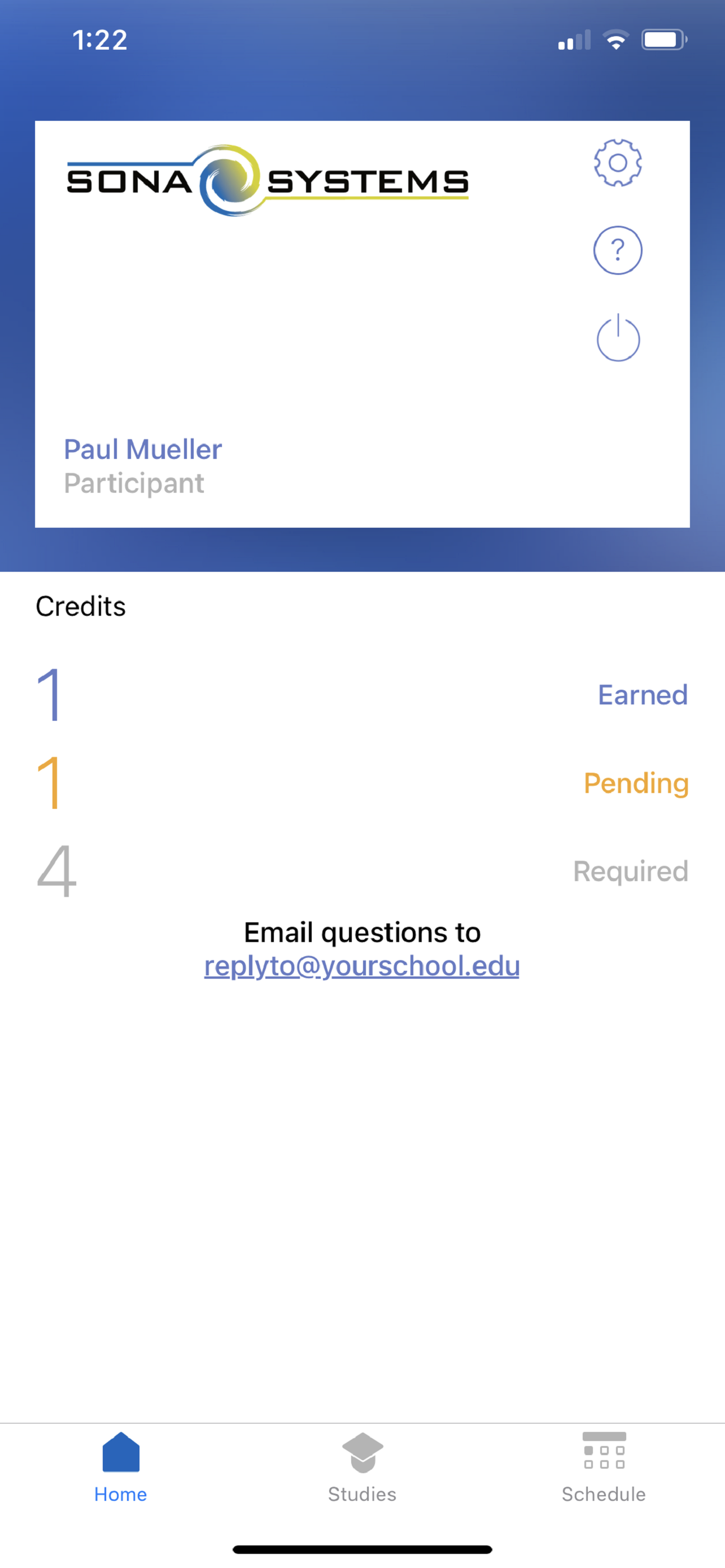The height and width of the screenshot is (1568, 725).
Task: Tap the replyto@yourschool.edu email link
Action: [x=361, y=965]
